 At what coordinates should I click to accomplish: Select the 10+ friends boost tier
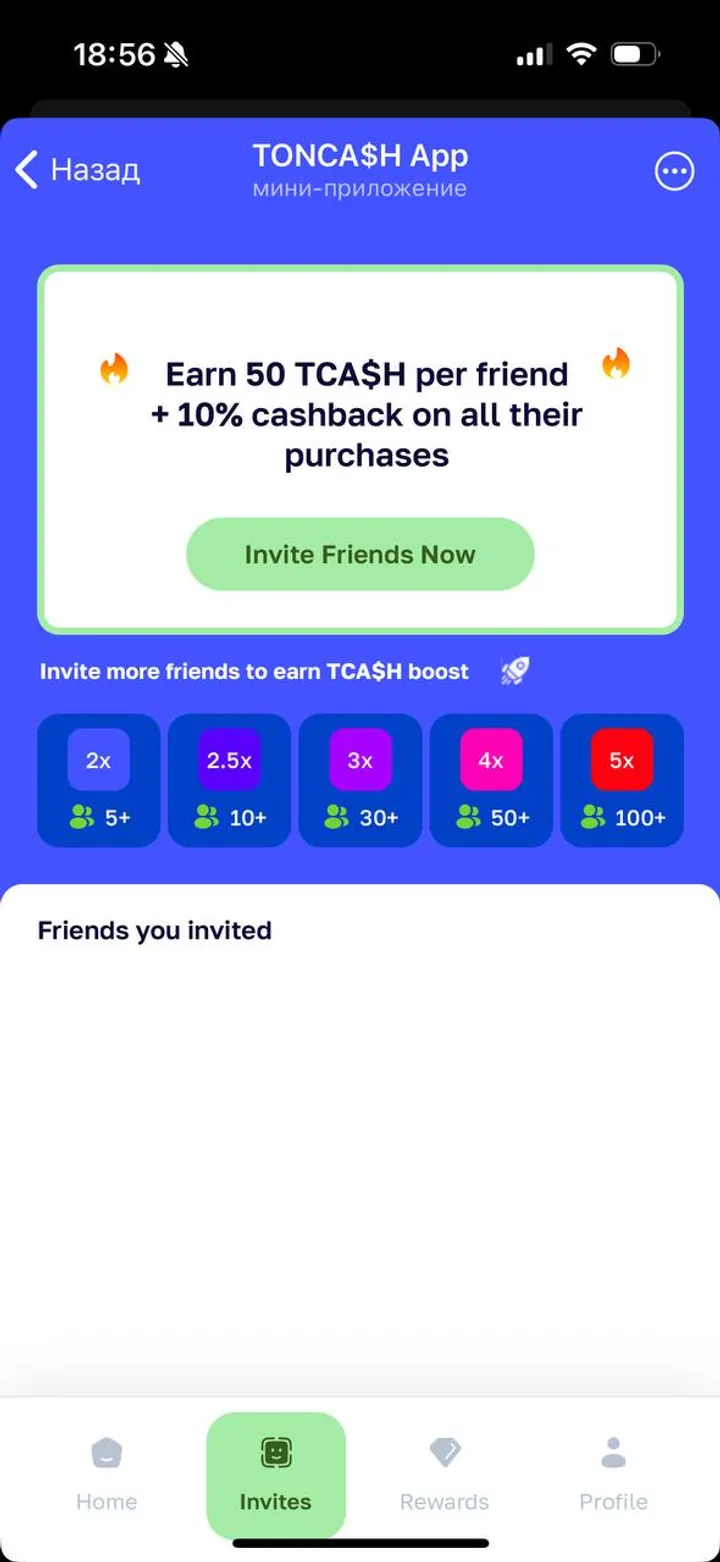click(228, 780)
